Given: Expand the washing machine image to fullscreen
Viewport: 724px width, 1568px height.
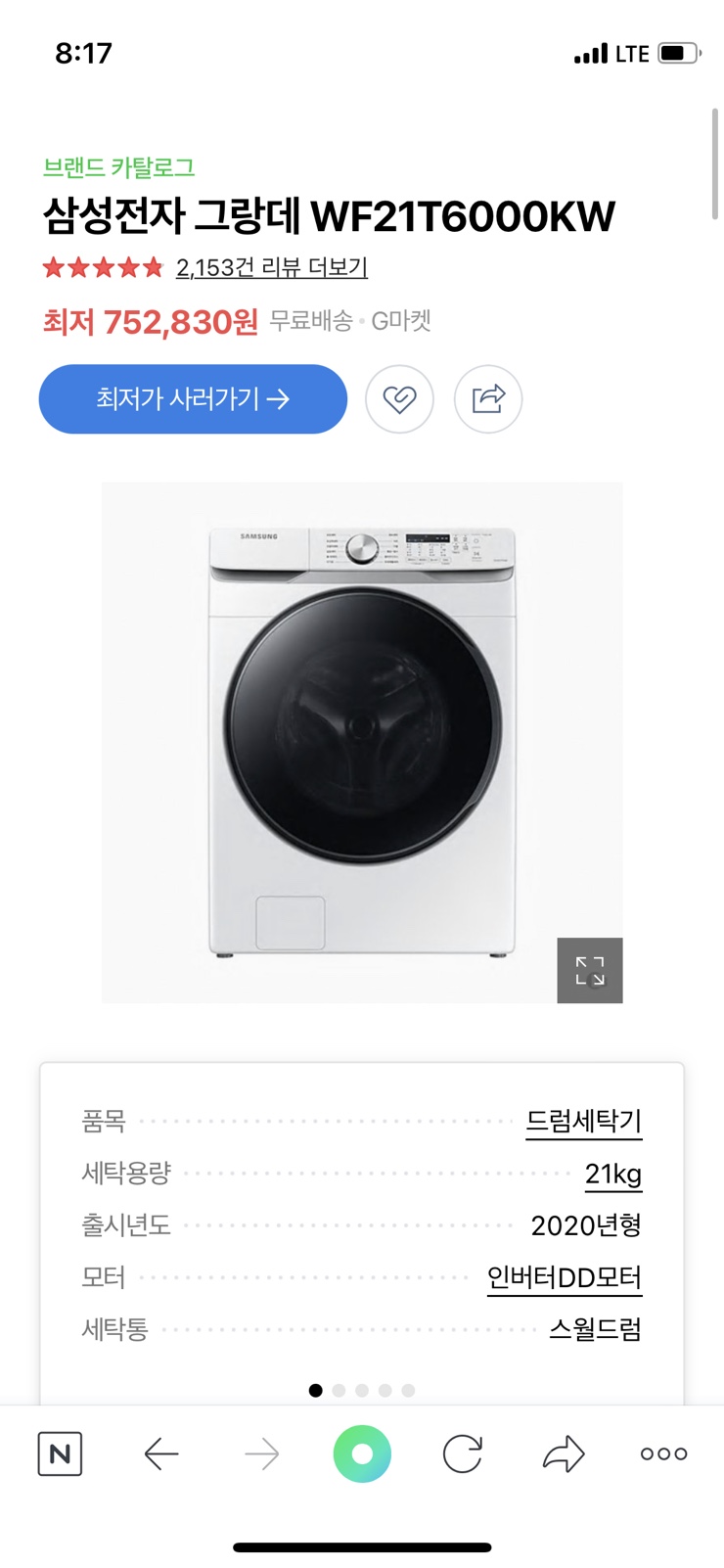Looking at the screenshot, I should pyautogui.click(x=590, y=970).
